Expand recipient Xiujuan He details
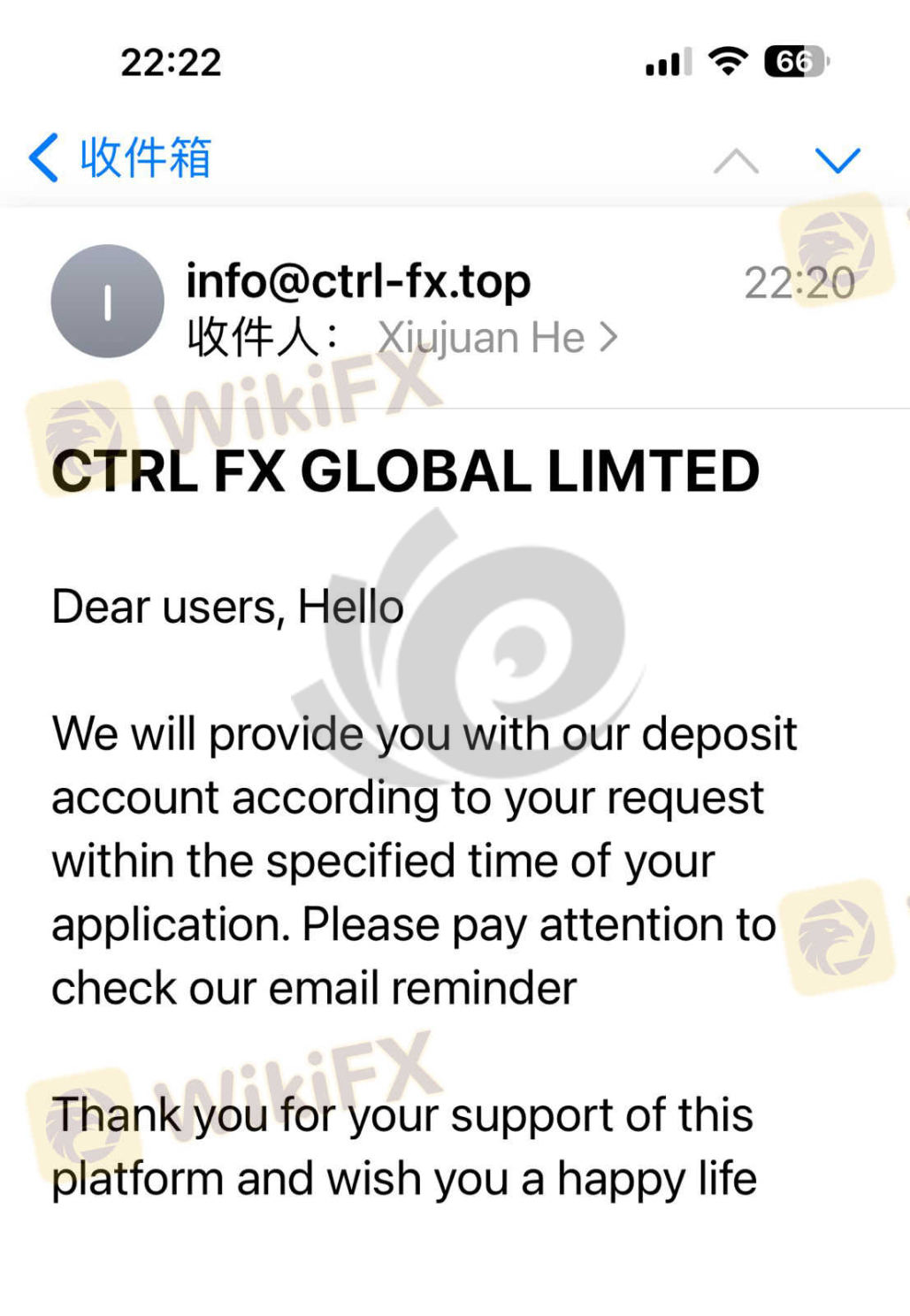 (497, 338)
